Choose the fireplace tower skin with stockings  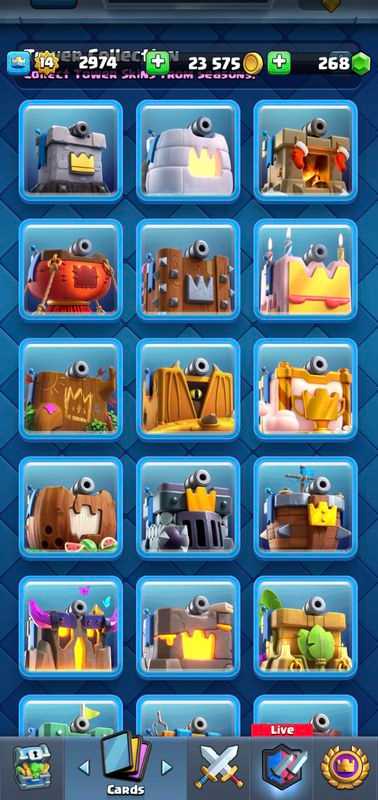click(306, 151)
